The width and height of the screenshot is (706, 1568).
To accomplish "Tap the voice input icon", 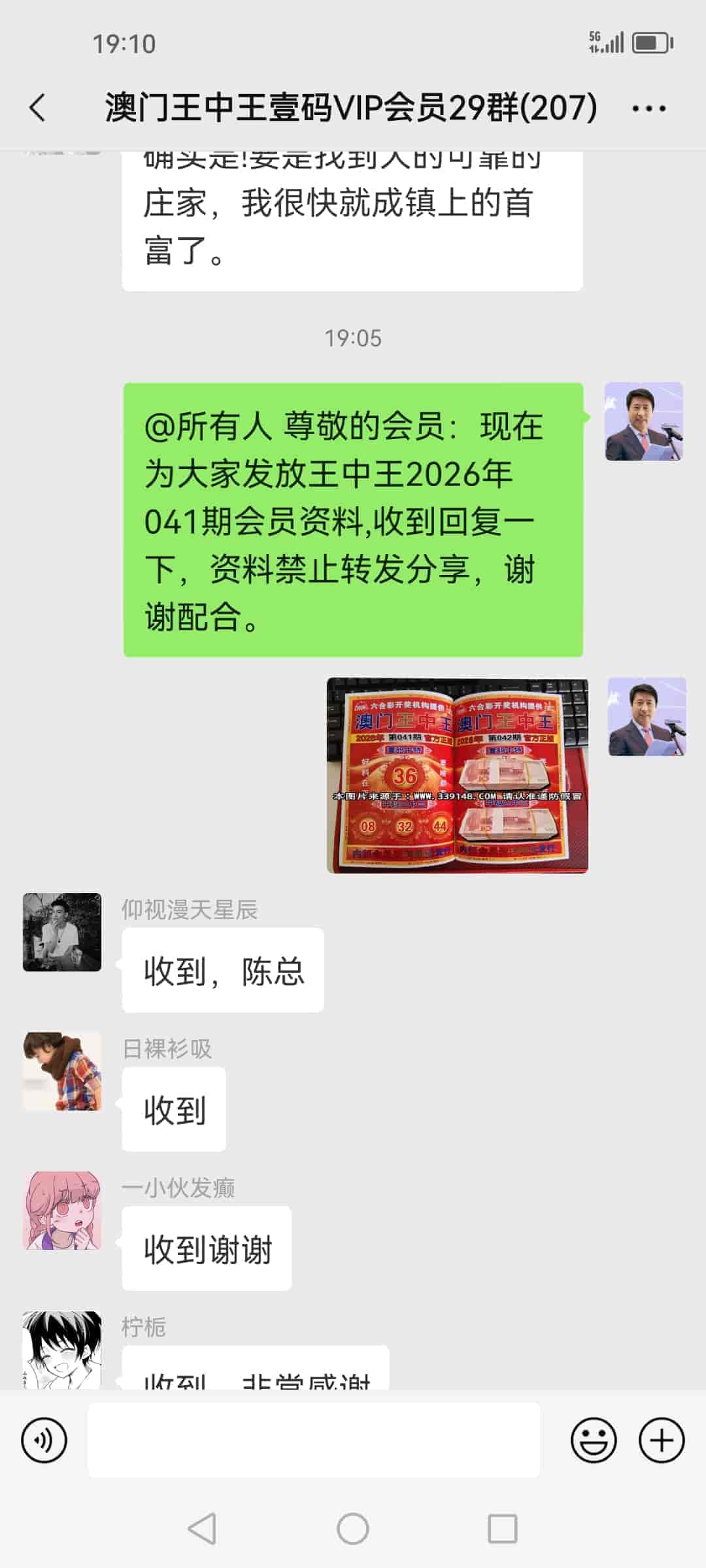I will [x=44, y=1440].
